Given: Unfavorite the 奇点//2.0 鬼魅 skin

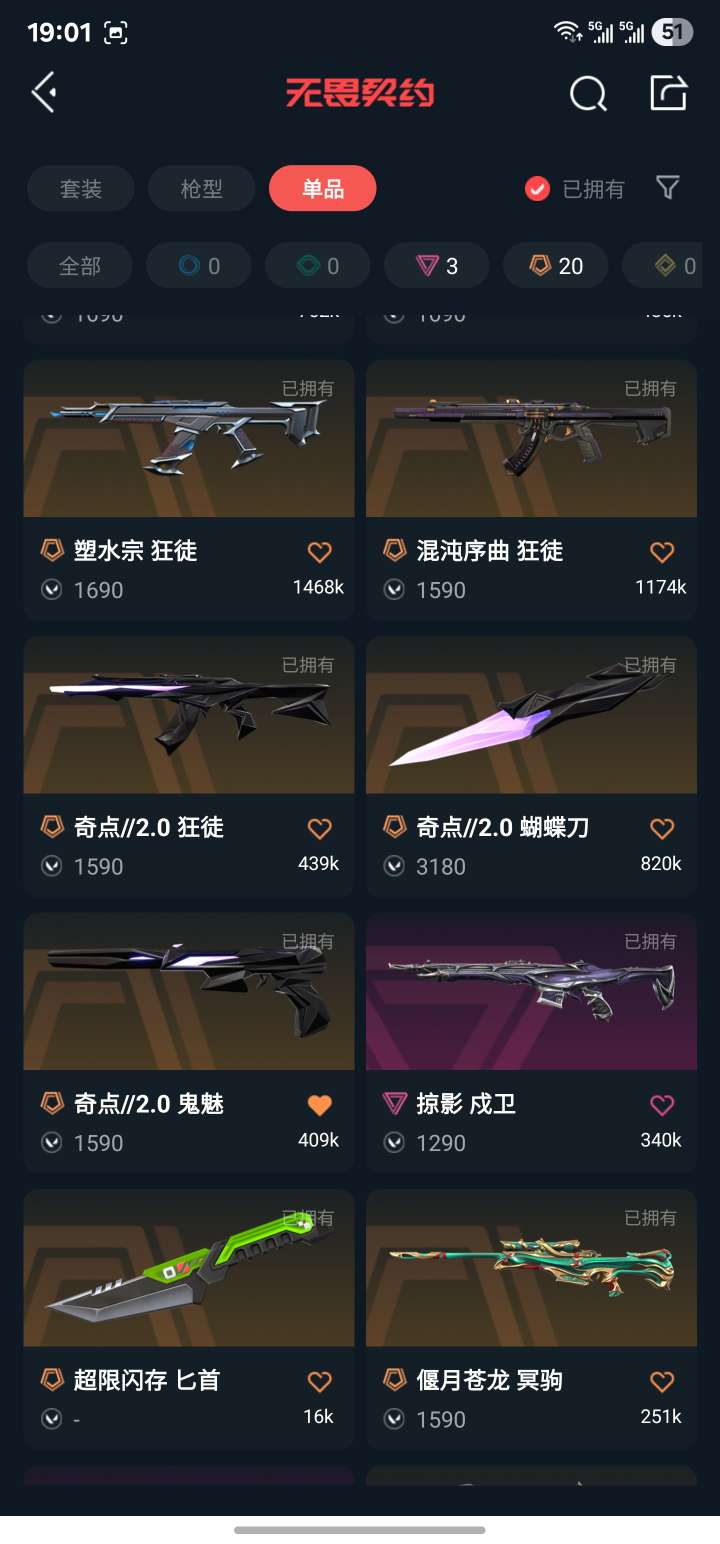Looking at the screenshot, I should pos(319,1105).
